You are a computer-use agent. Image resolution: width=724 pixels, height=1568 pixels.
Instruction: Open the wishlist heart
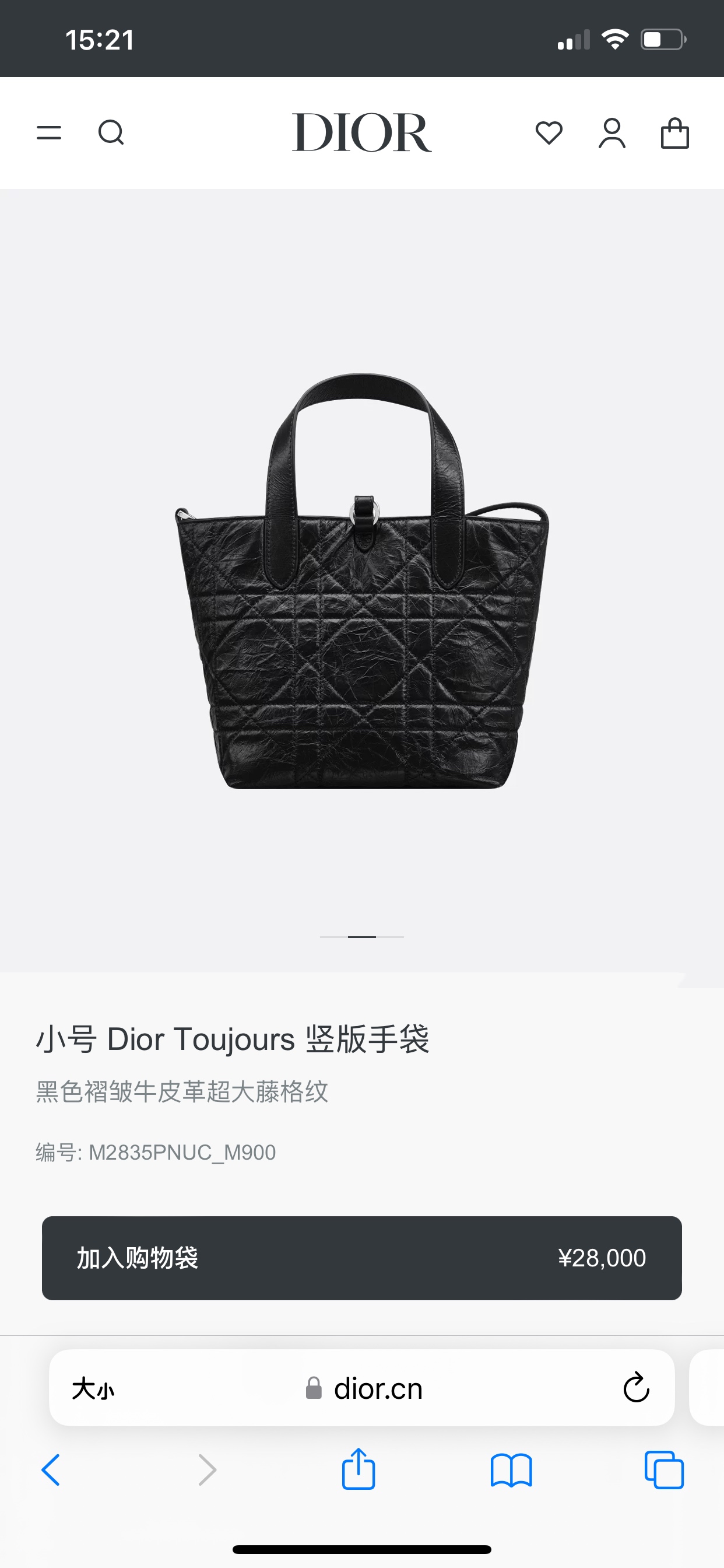549,132
